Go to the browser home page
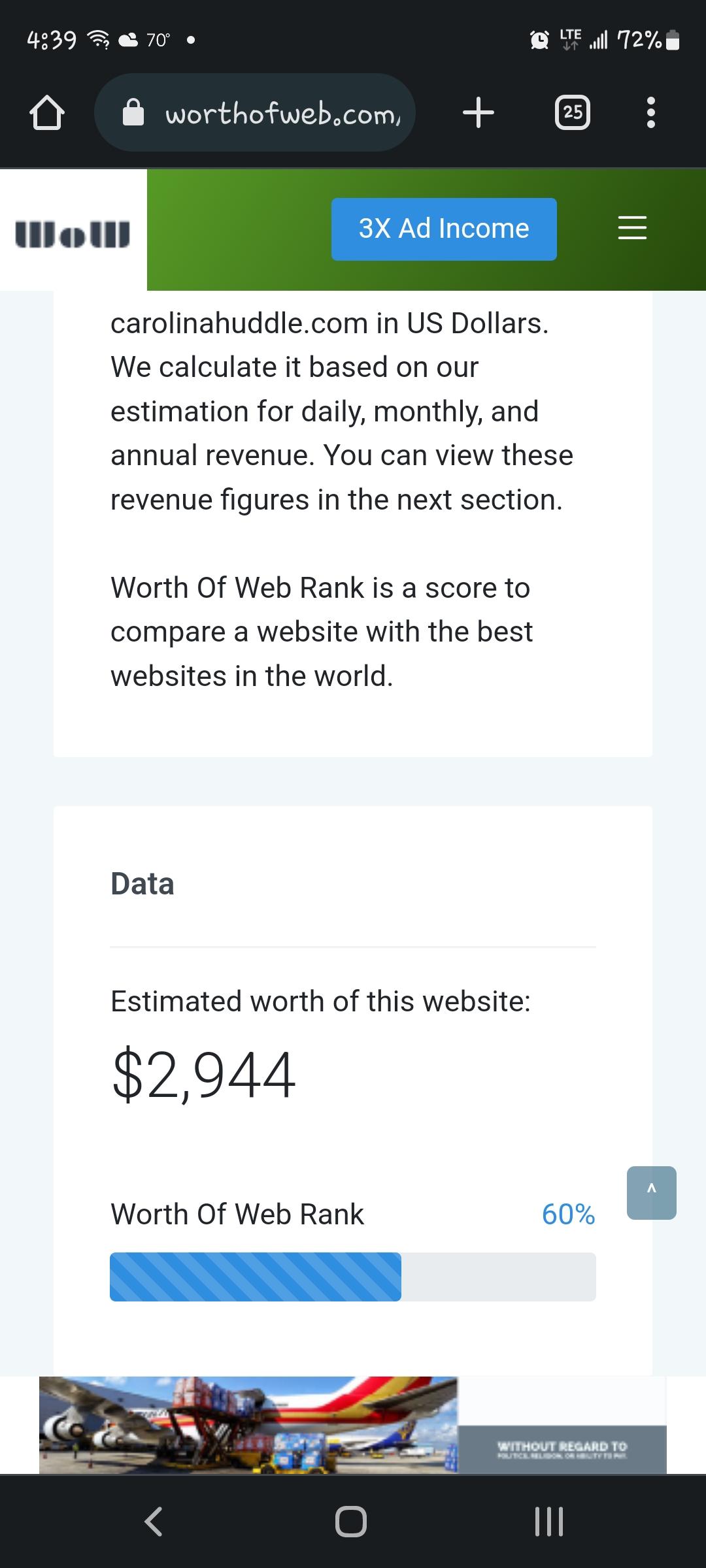Image resolution: width=706 pixels, height=1568 pixels. point(47,113)
